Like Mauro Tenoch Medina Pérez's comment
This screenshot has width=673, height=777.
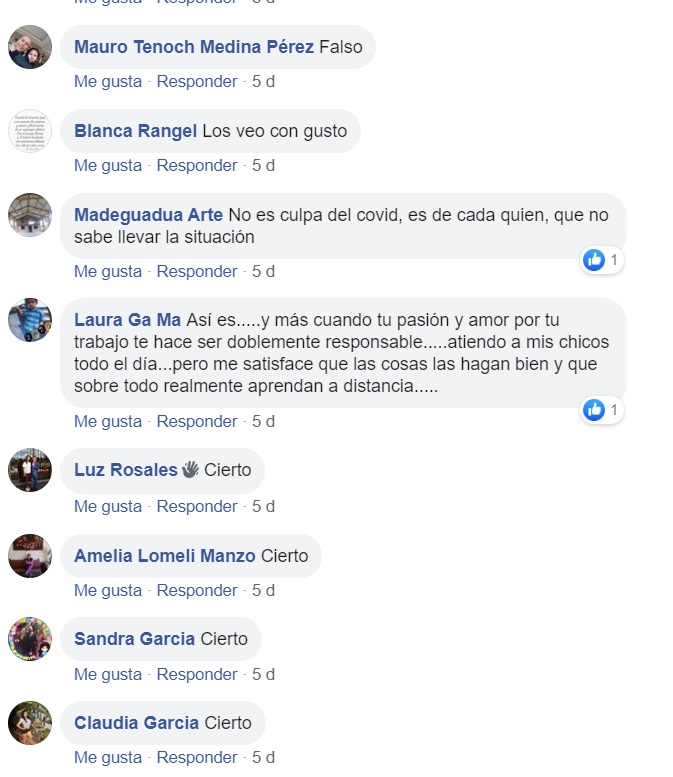point(108,81)
